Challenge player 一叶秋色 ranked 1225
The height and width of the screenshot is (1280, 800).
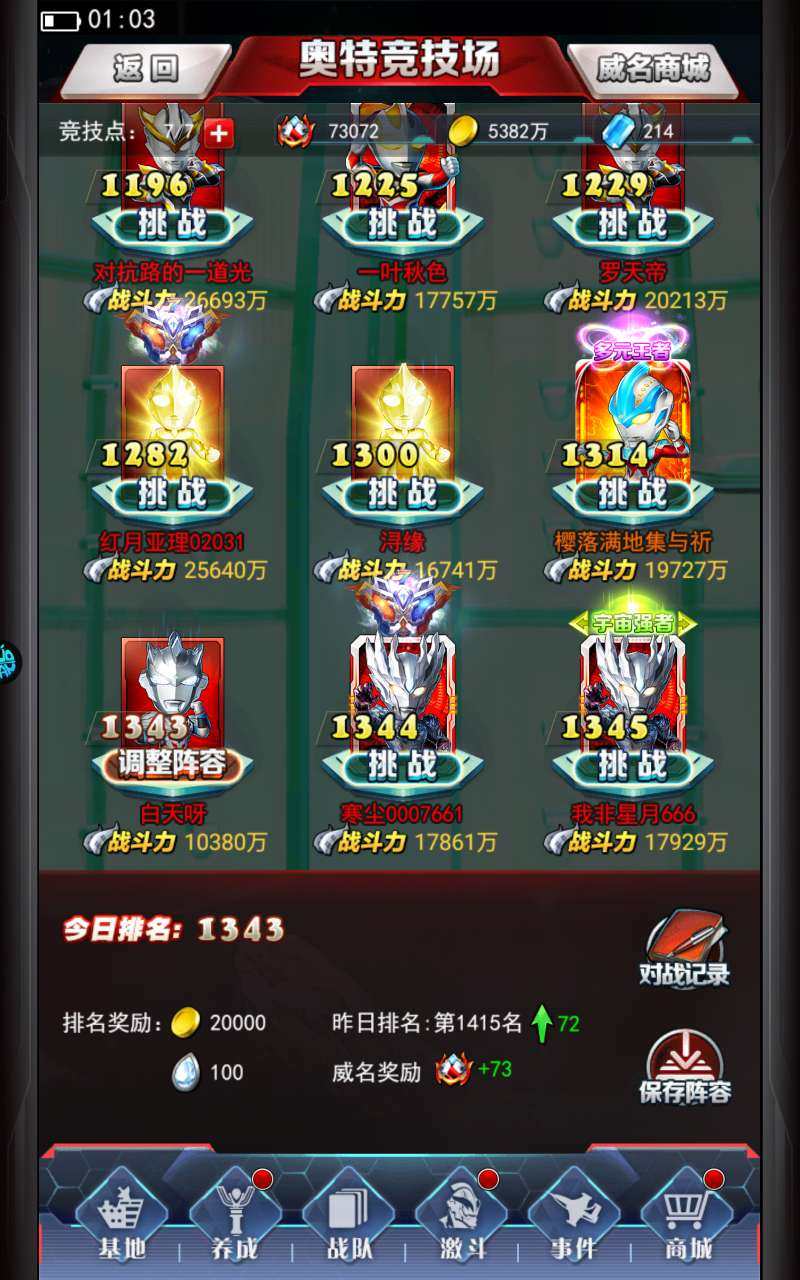tap(403, 223)
